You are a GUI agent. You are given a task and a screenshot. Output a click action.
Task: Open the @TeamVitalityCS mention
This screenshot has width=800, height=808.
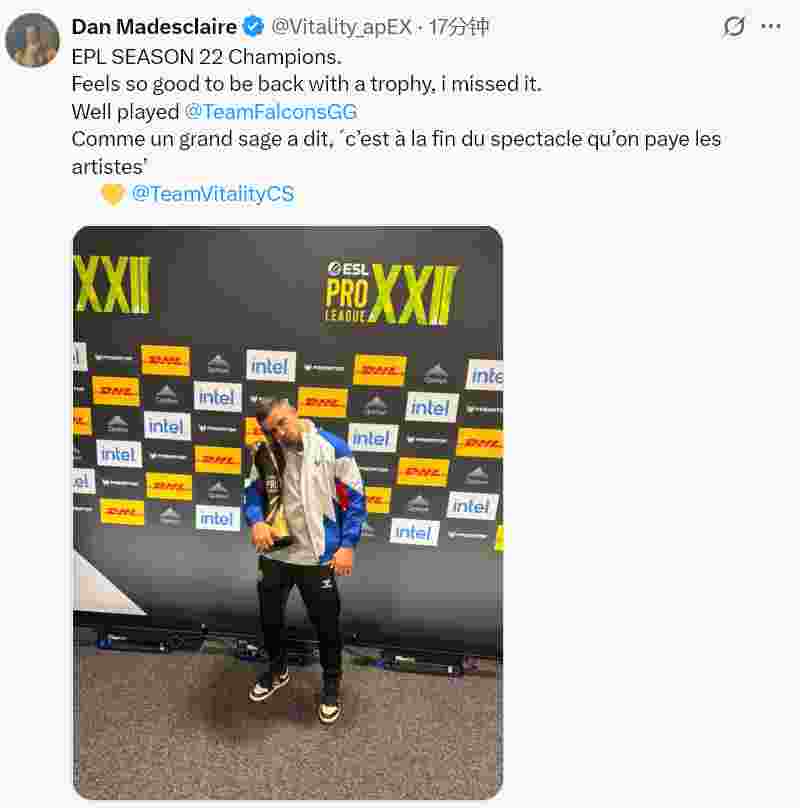point(213,194)
